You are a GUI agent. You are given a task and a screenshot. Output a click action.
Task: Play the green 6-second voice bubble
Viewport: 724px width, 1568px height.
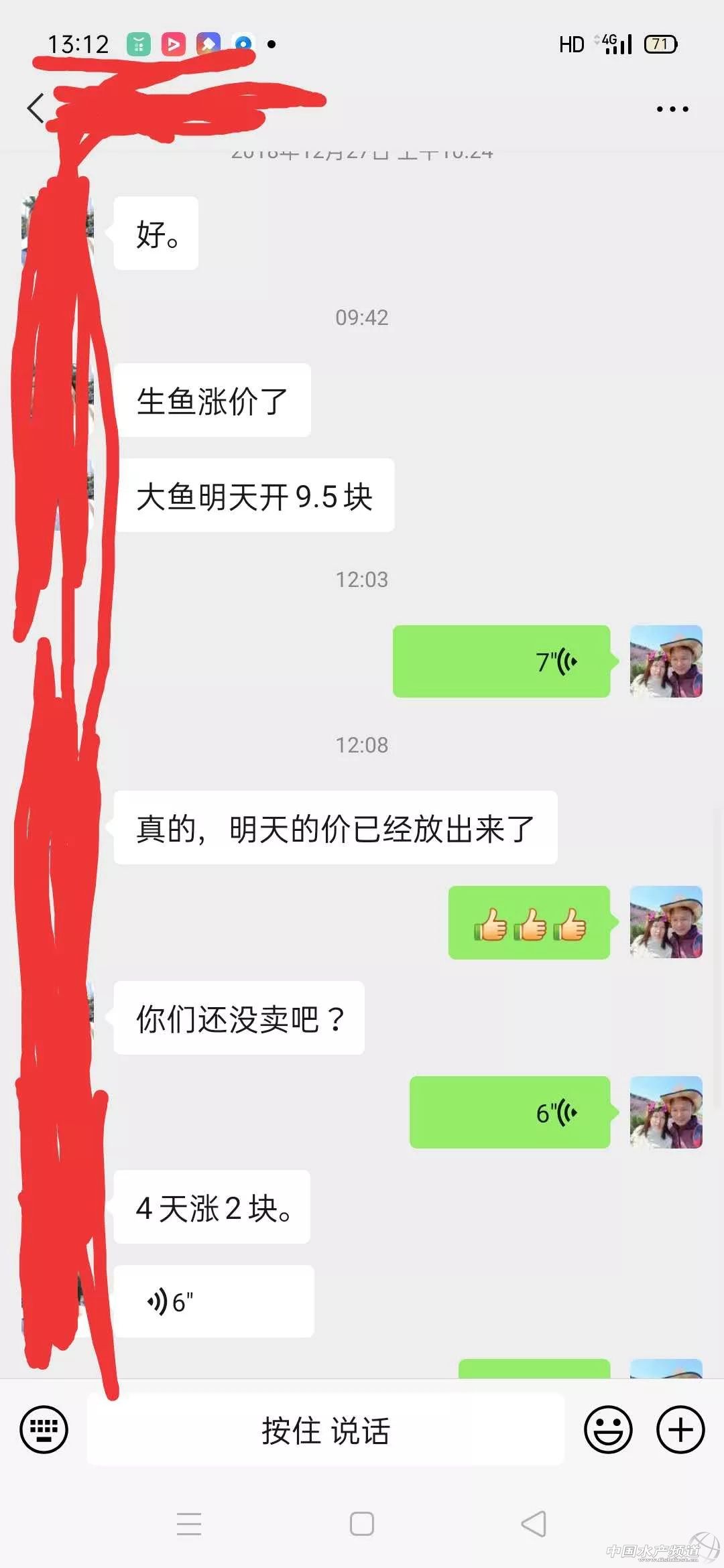coord(509,1112)
